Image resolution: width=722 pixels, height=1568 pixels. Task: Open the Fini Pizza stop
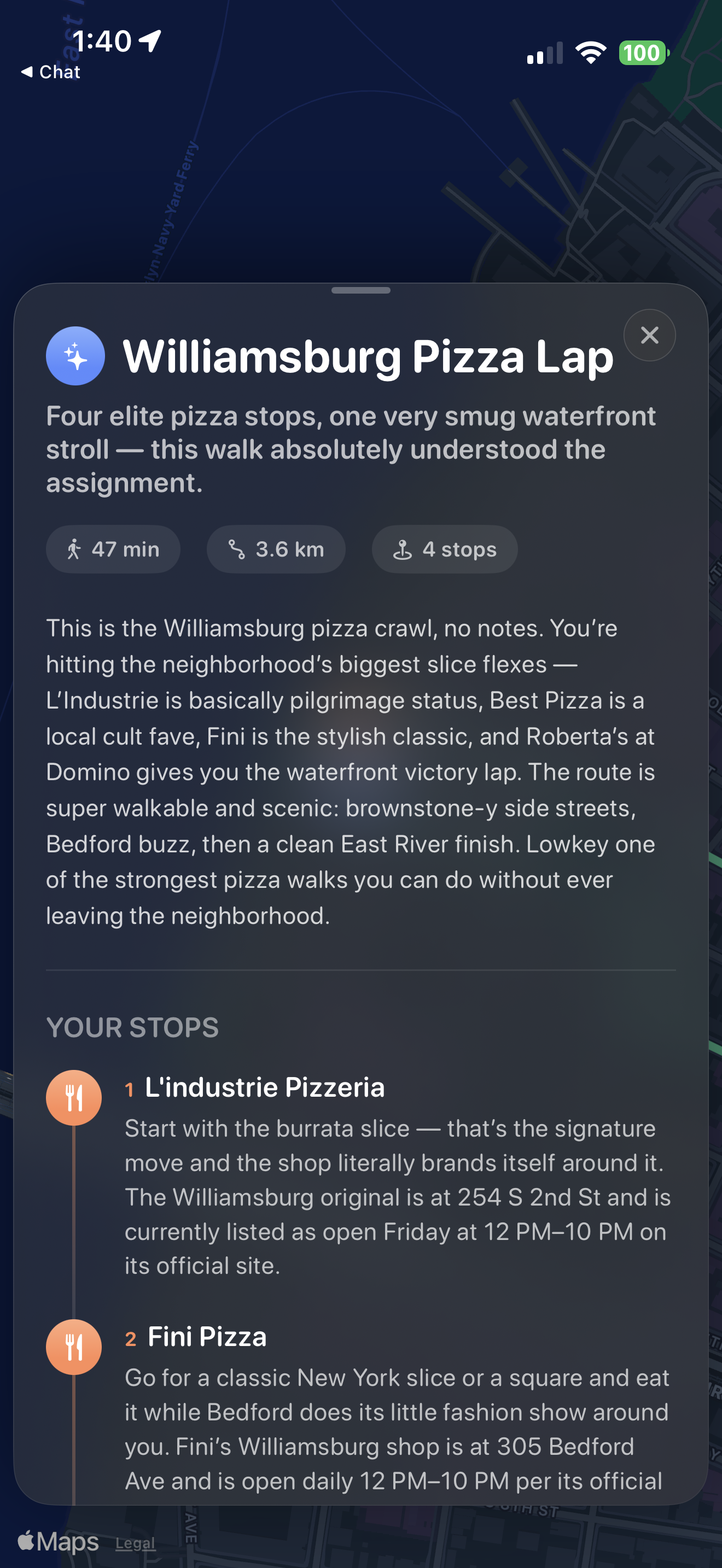click(x=207, y=1337)
